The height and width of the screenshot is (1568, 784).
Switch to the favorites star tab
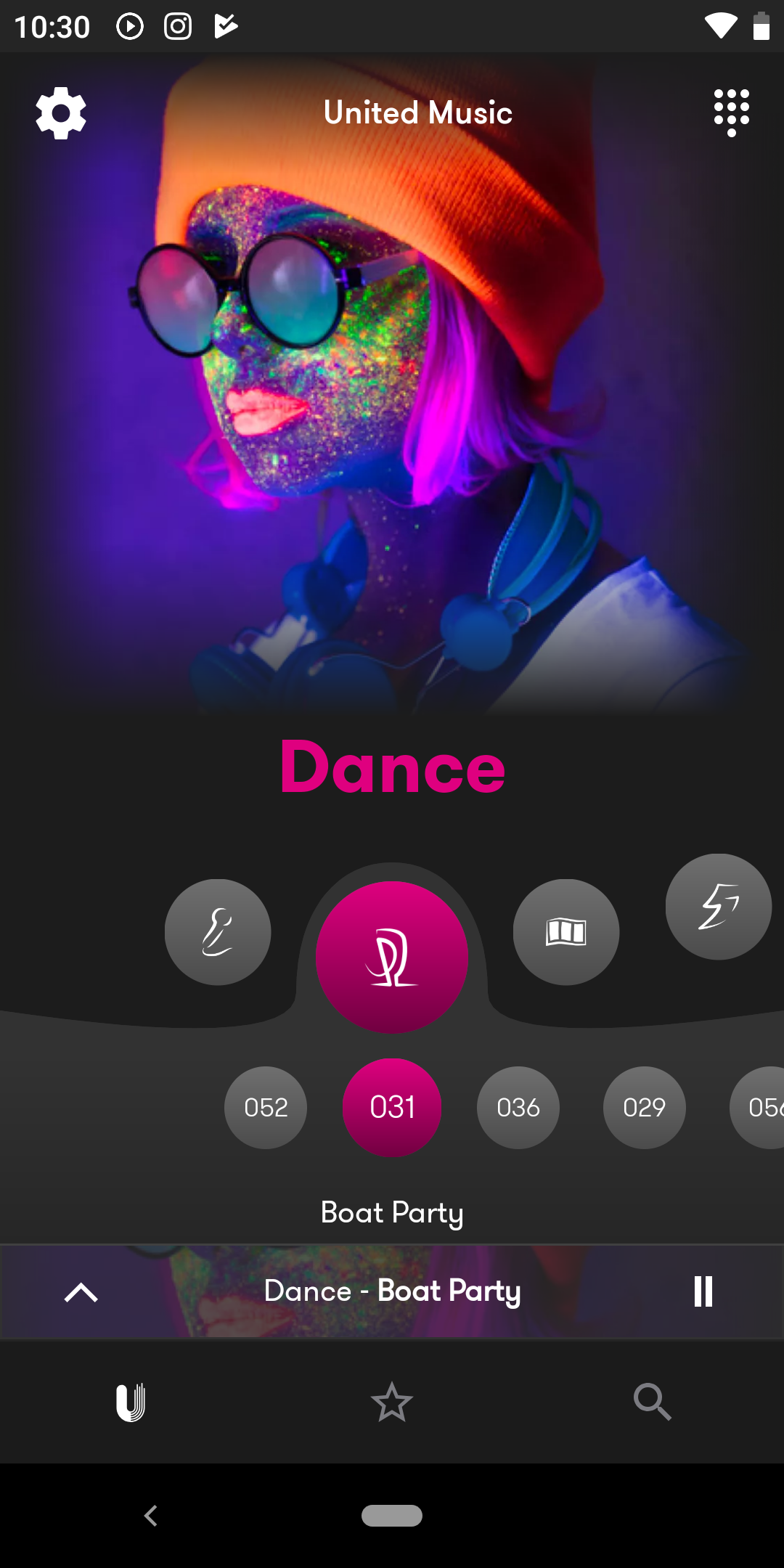392,1402
